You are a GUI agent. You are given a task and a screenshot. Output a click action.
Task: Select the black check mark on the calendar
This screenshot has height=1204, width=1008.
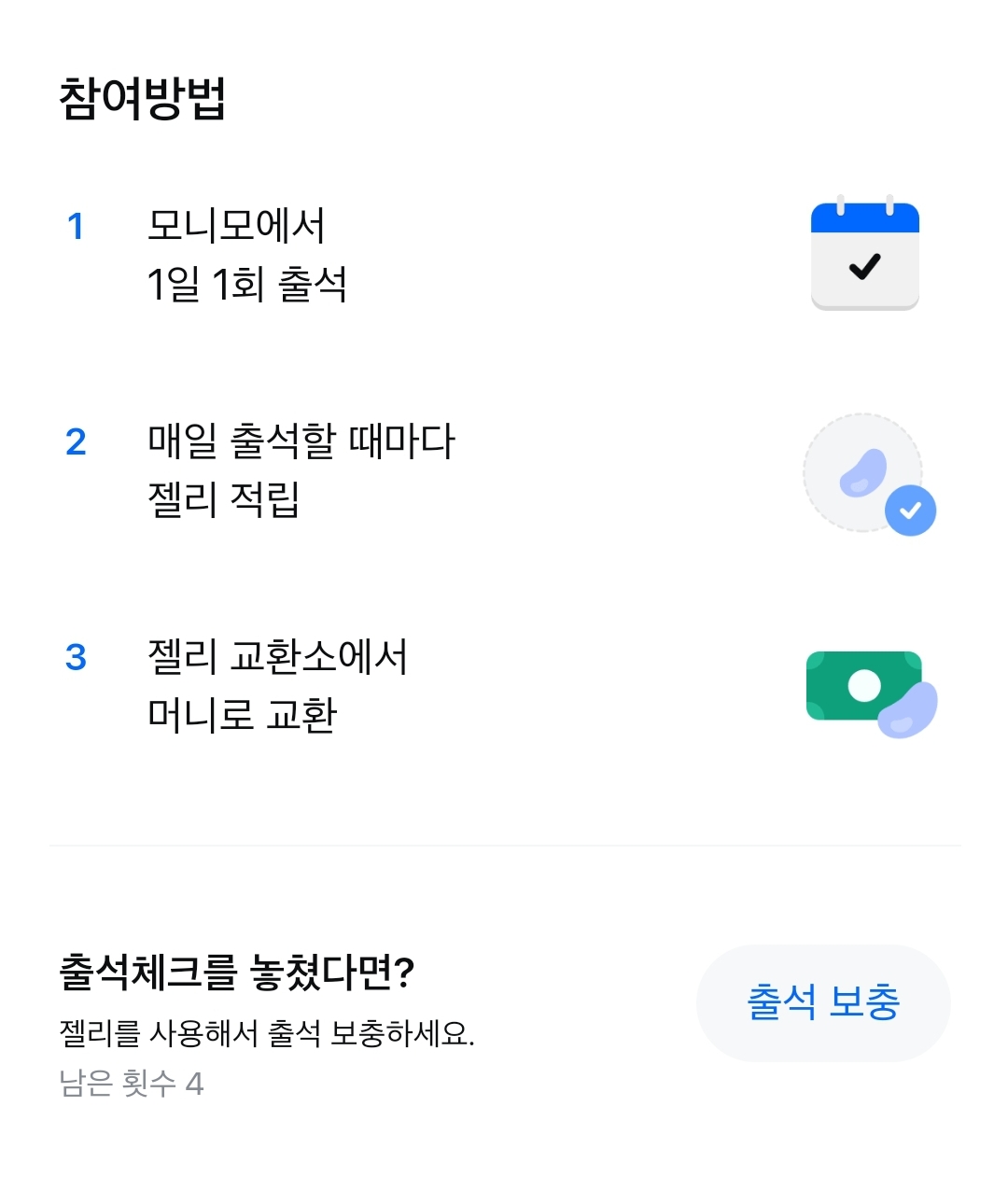coord(866,269)
